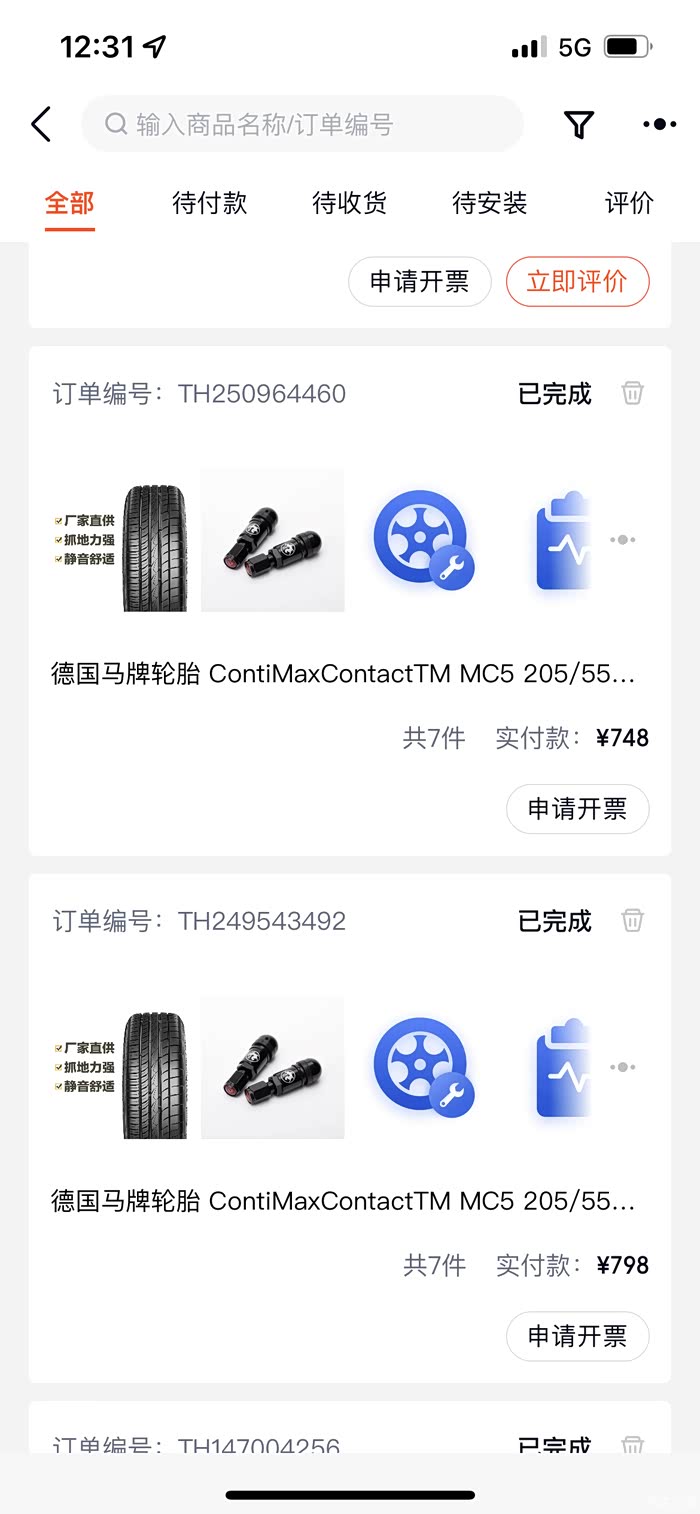Switch to the 待收货 tab
The height and width of the screenshot is (1514, 700).
click(349, 203)
